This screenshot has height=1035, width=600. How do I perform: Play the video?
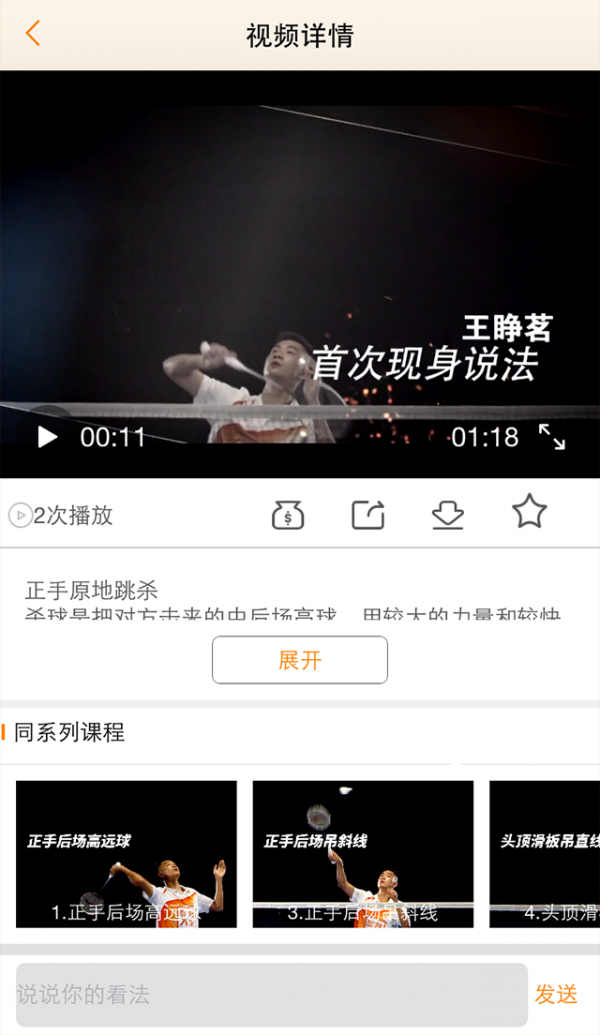coord(47,437)
